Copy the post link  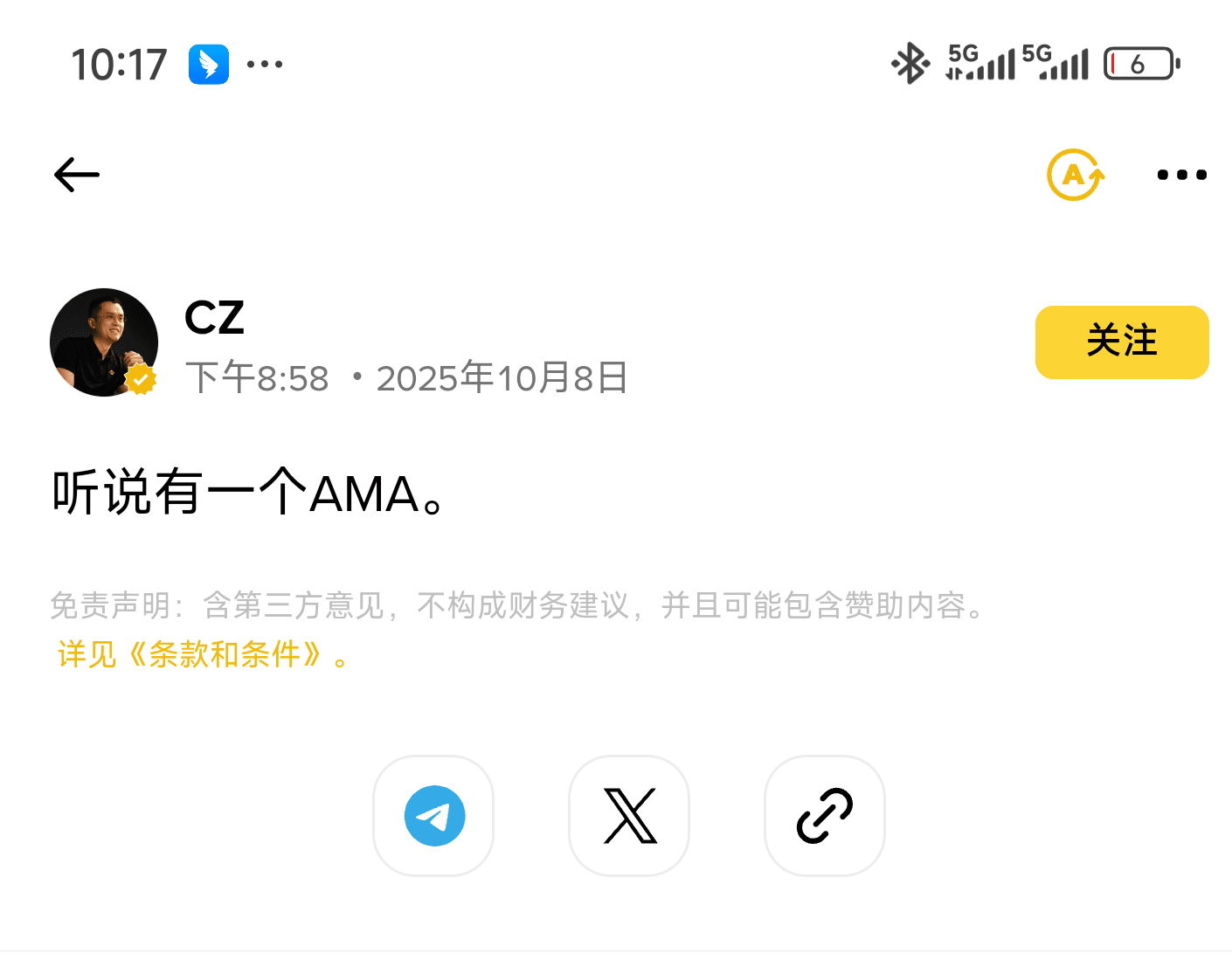point(824,816)
